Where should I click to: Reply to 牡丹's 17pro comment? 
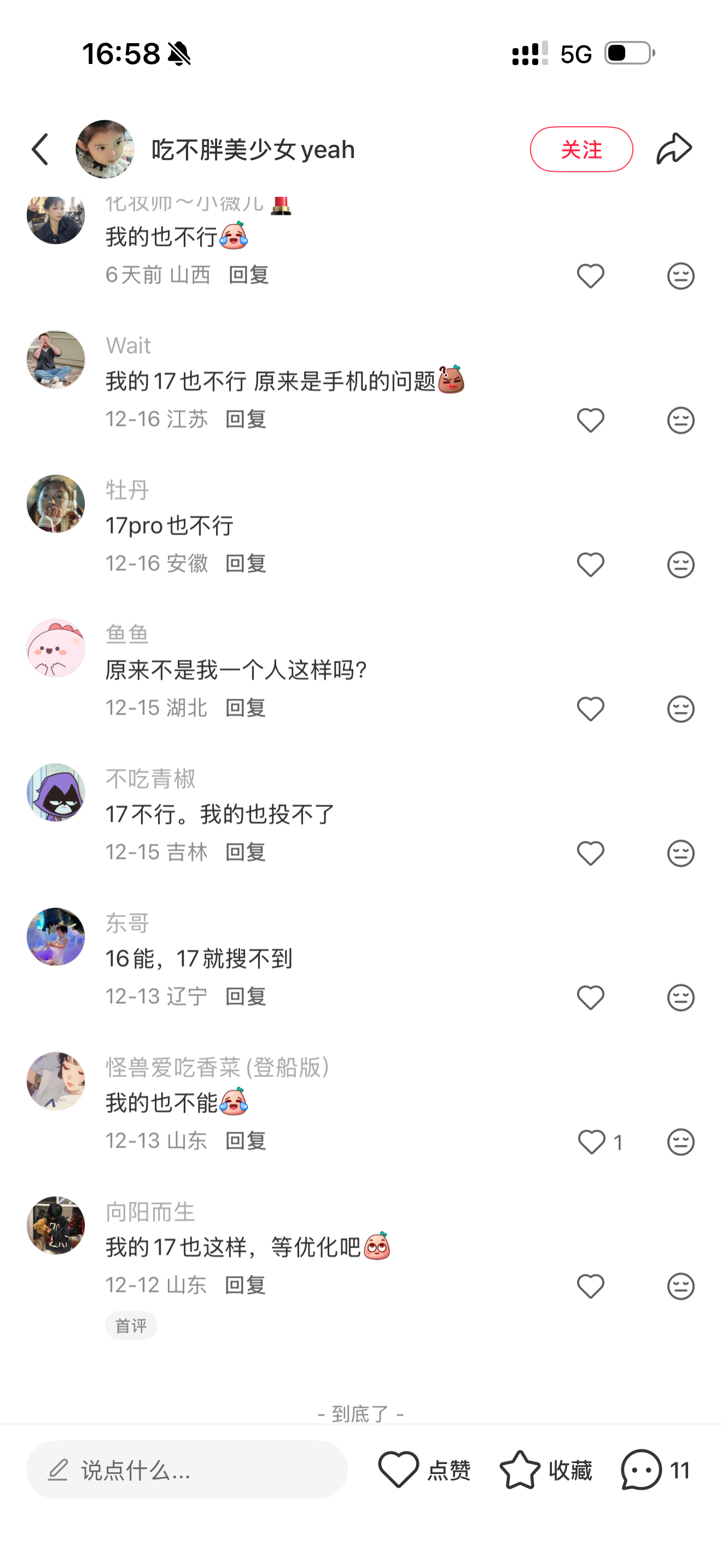(x=246, y=564)
